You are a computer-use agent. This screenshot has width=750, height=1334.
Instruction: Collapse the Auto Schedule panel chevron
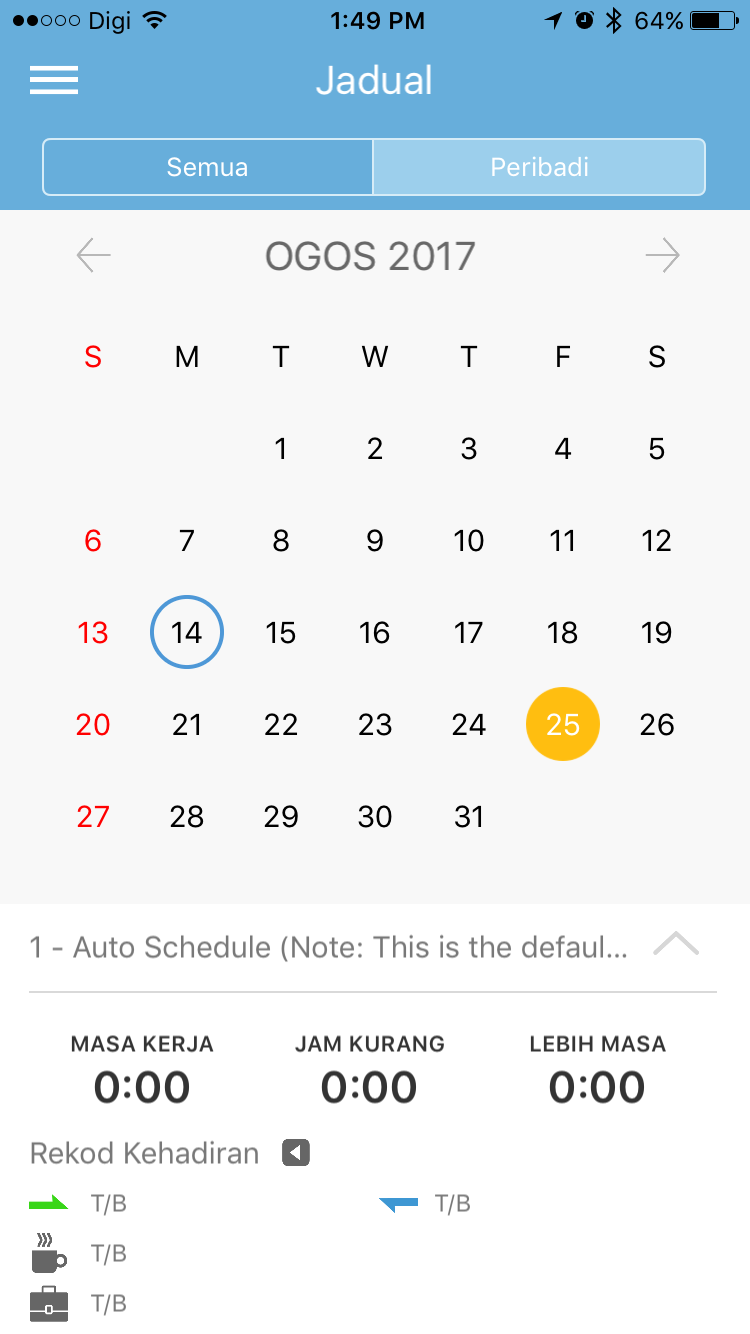tap(676, 945)
